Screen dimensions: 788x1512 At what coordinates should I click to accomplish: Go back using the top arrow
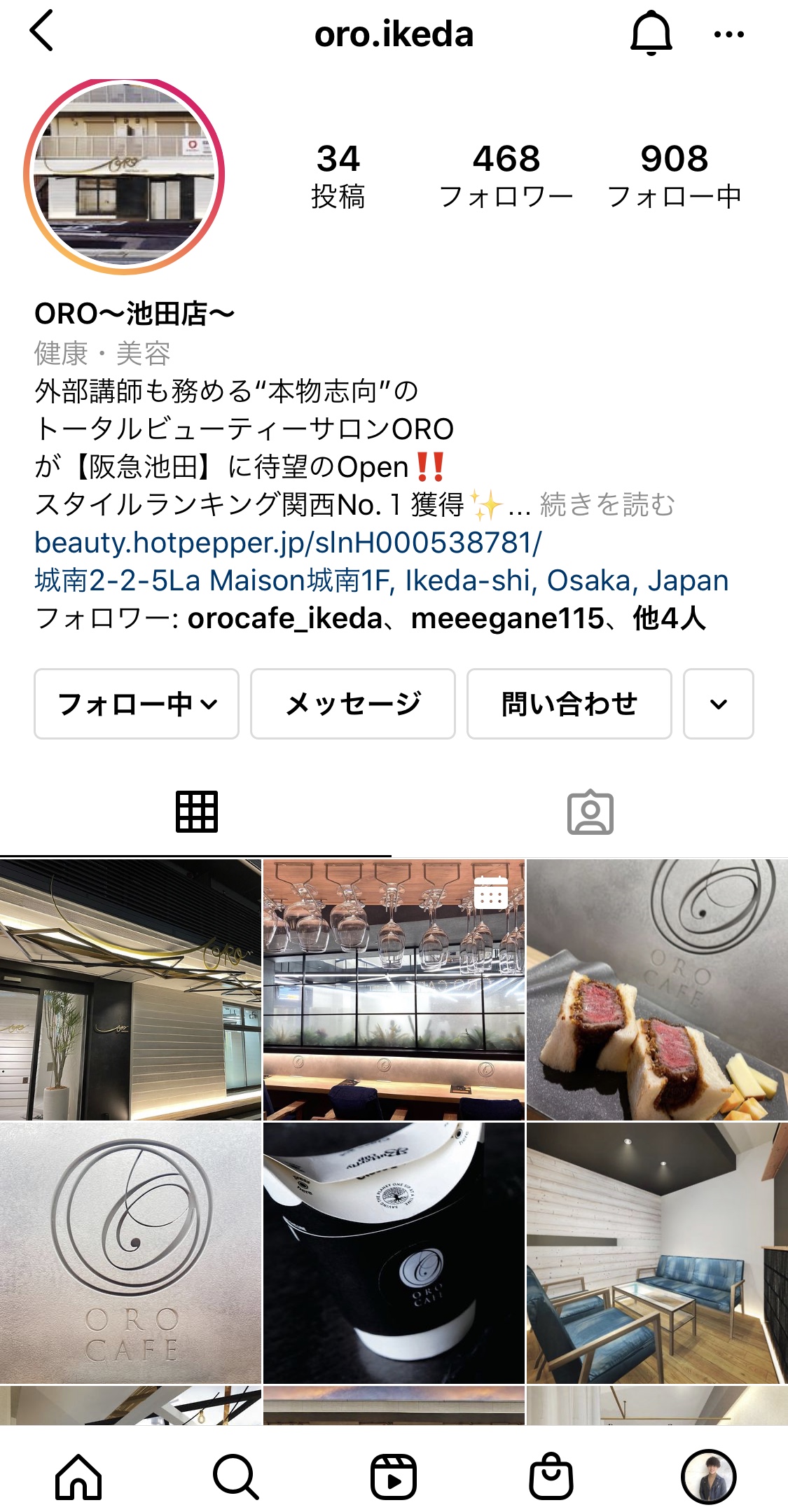point(42,32)
